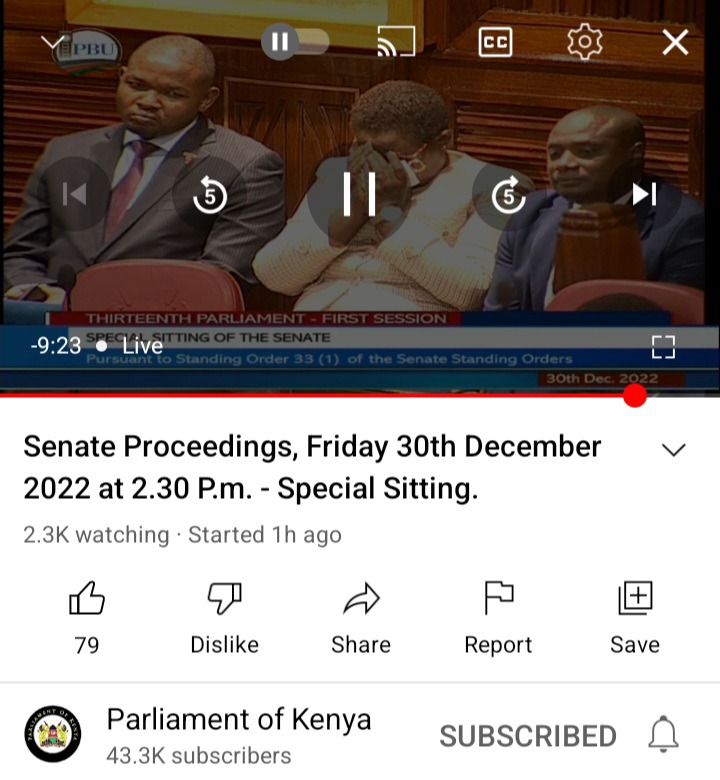
Task: Close the video player
Action: click(x=676, y=42)
